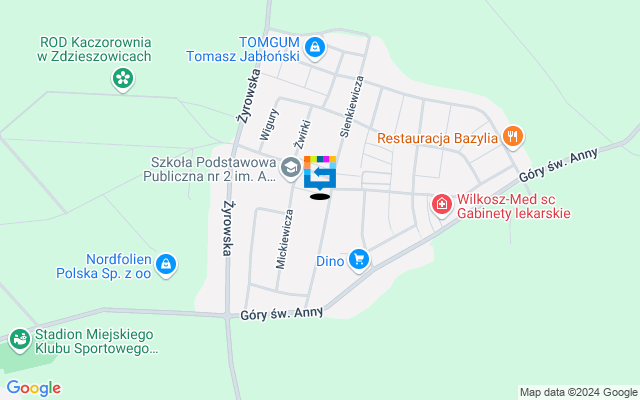
Task: Open the Google logo link
Action: (x=33, y=388)
